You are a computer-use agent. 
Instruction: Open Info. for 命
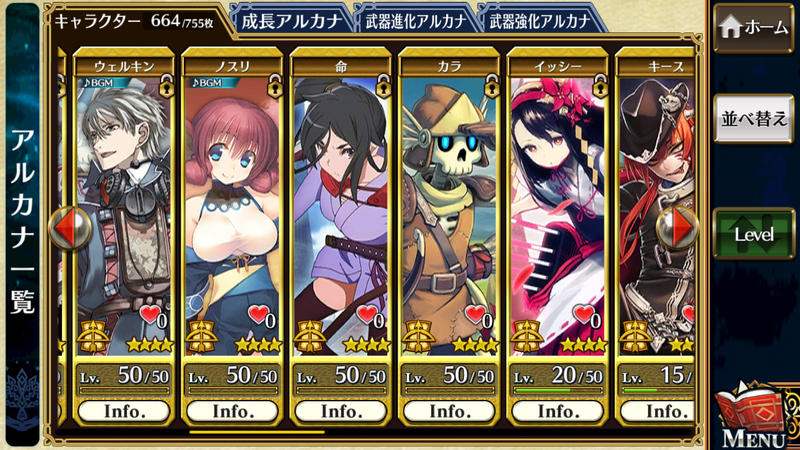340,411
